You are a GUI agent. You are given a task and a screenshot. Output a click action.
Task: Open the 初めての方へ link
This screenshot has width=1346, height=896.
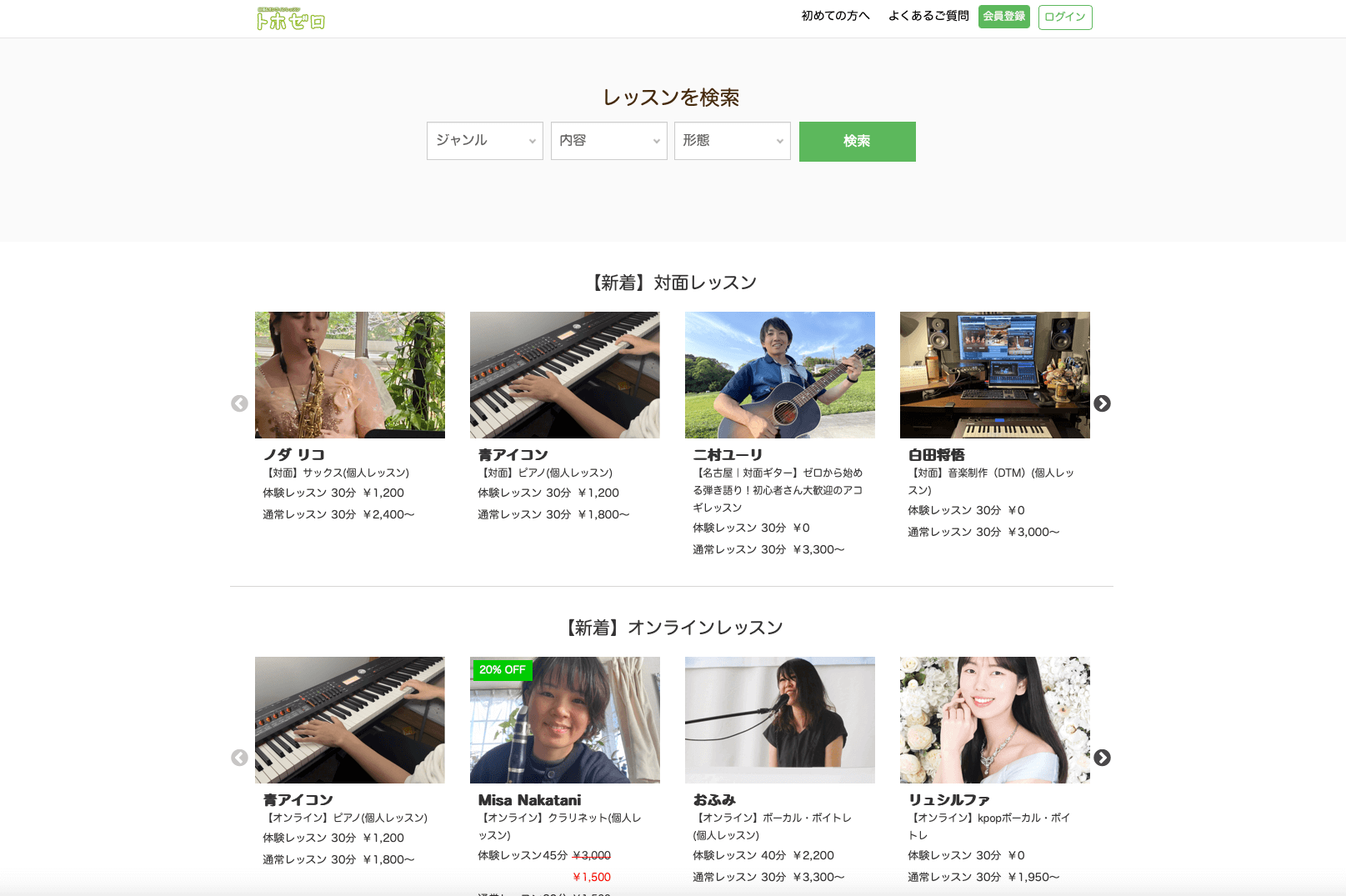pos(835,16)
